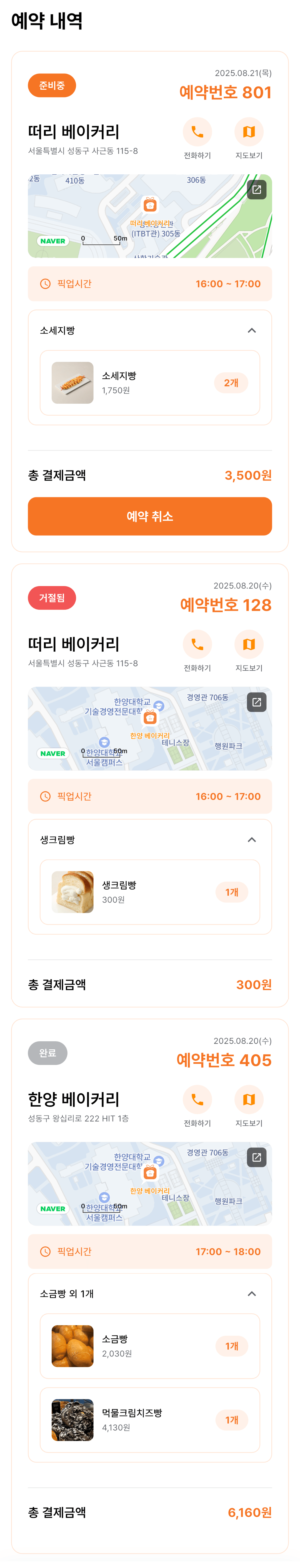This screenshot has width=300, height=1568.
Task: Tap the 예약 취소 button
Action: (x=150, y=516)
